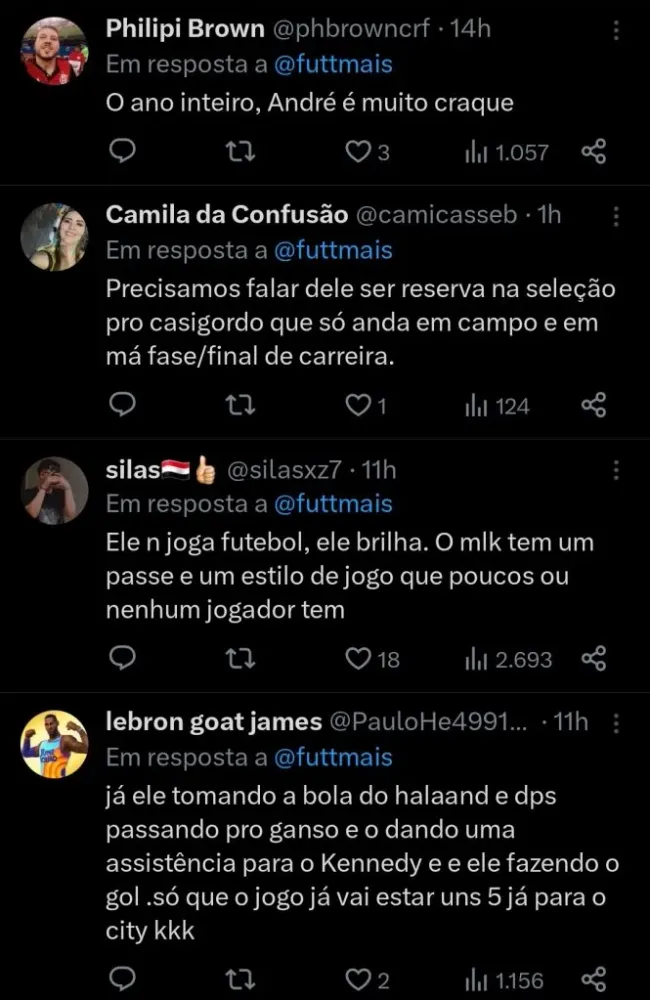
Task: Reply to Philipi Brown's tweet
Action: tap(122, 152)
